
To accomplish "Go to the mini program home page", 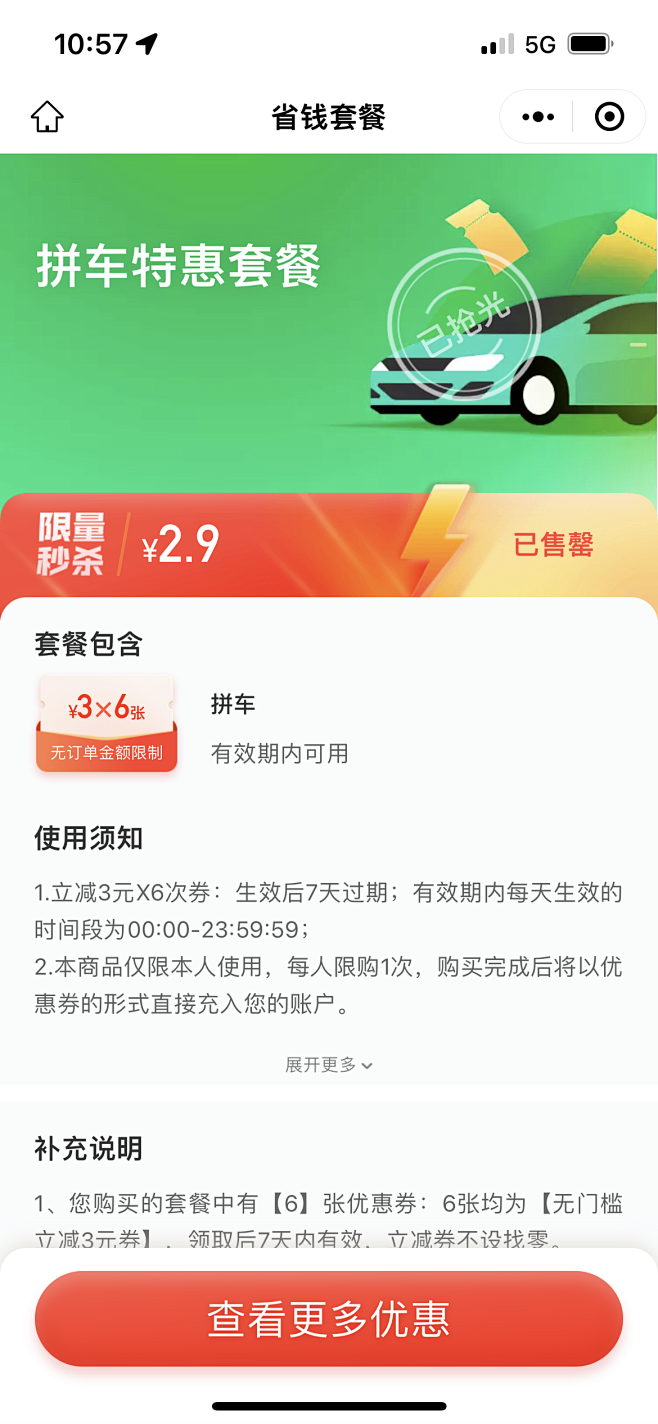I will pyautogui.click(x=47, y=118).
